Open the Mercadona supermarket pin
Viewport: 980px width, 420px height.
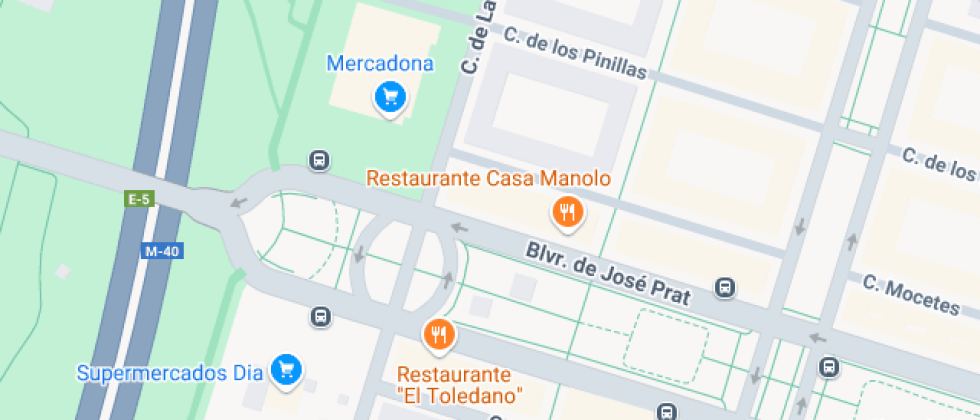pos(390,97)
